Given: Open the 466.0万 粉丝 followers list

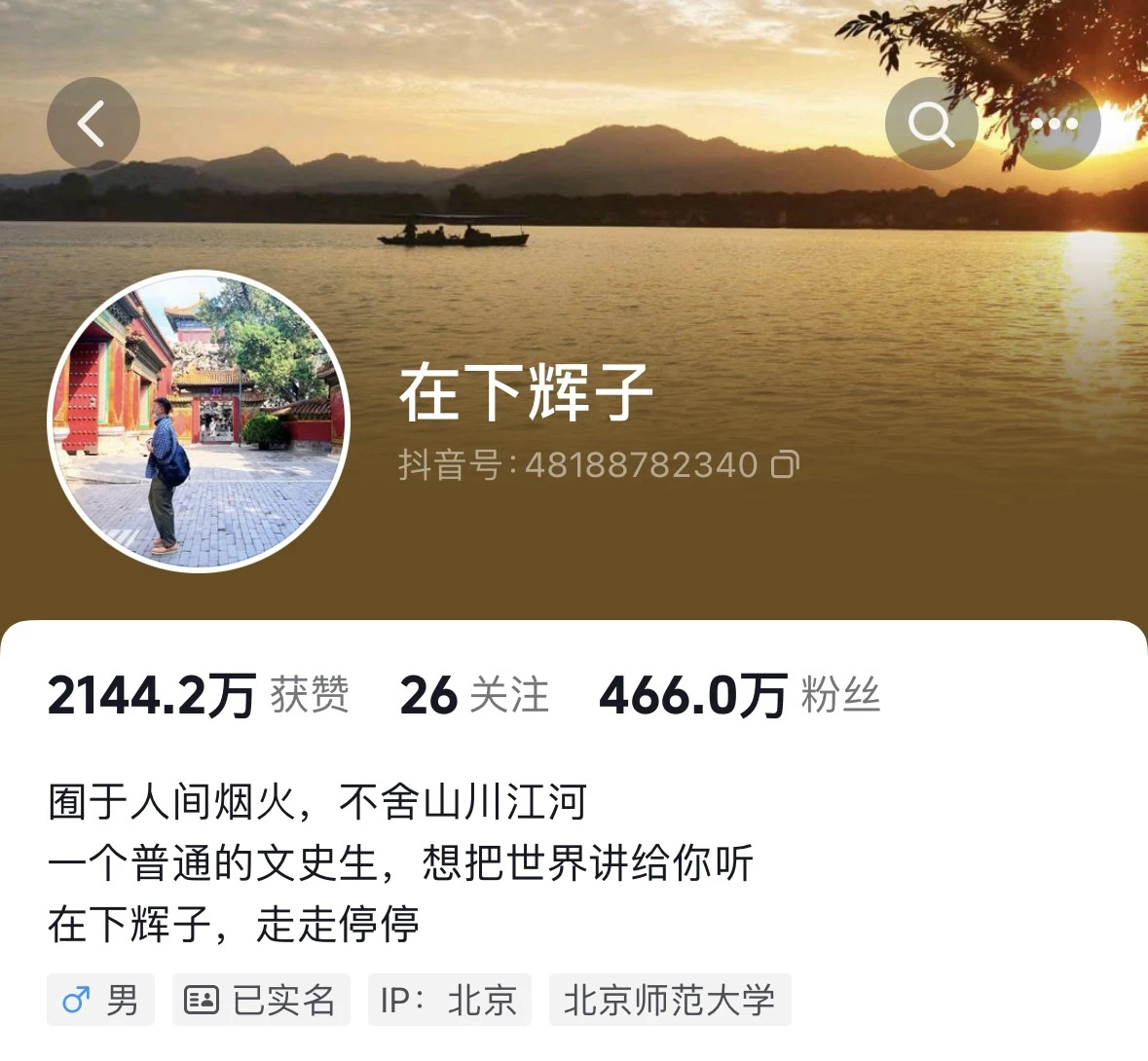Looking at the screenshot, I should [739, 696].
